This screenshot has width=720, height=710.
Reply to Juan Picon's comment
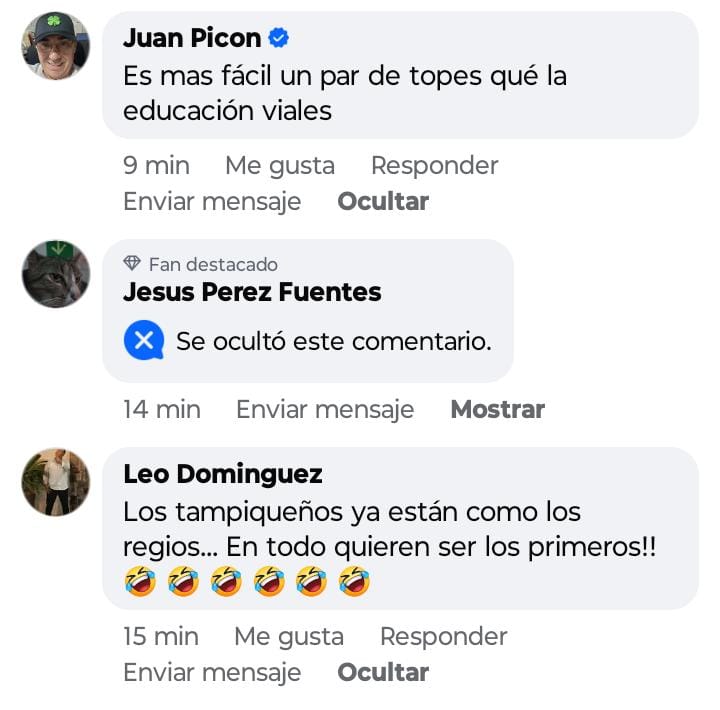pos(434,165)
